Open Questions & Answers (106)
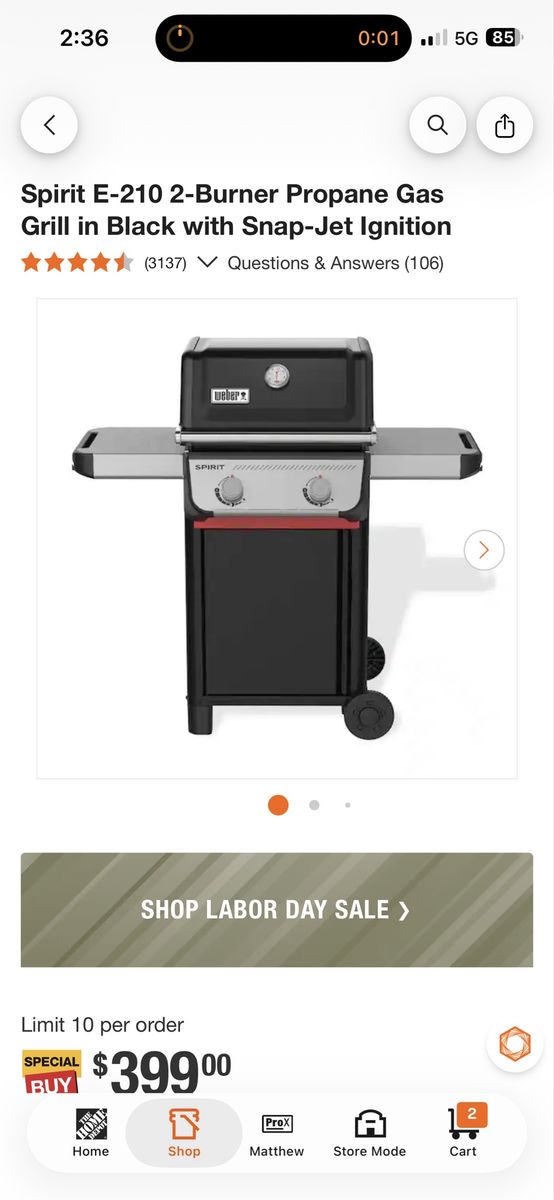554x1200 pixels. click(335, 263)
